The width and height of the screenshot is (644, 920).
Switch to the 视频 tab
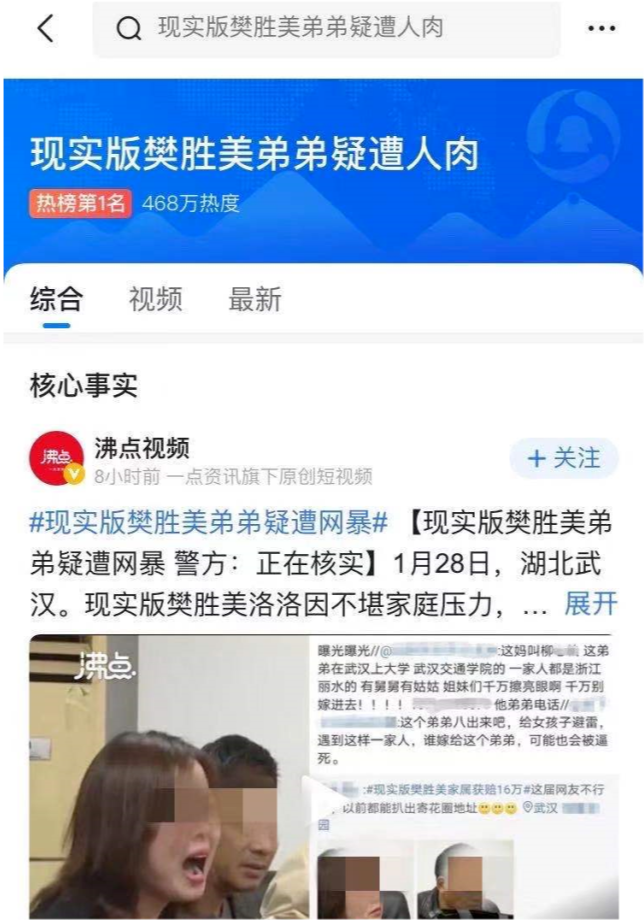click(x=156, y=299)
